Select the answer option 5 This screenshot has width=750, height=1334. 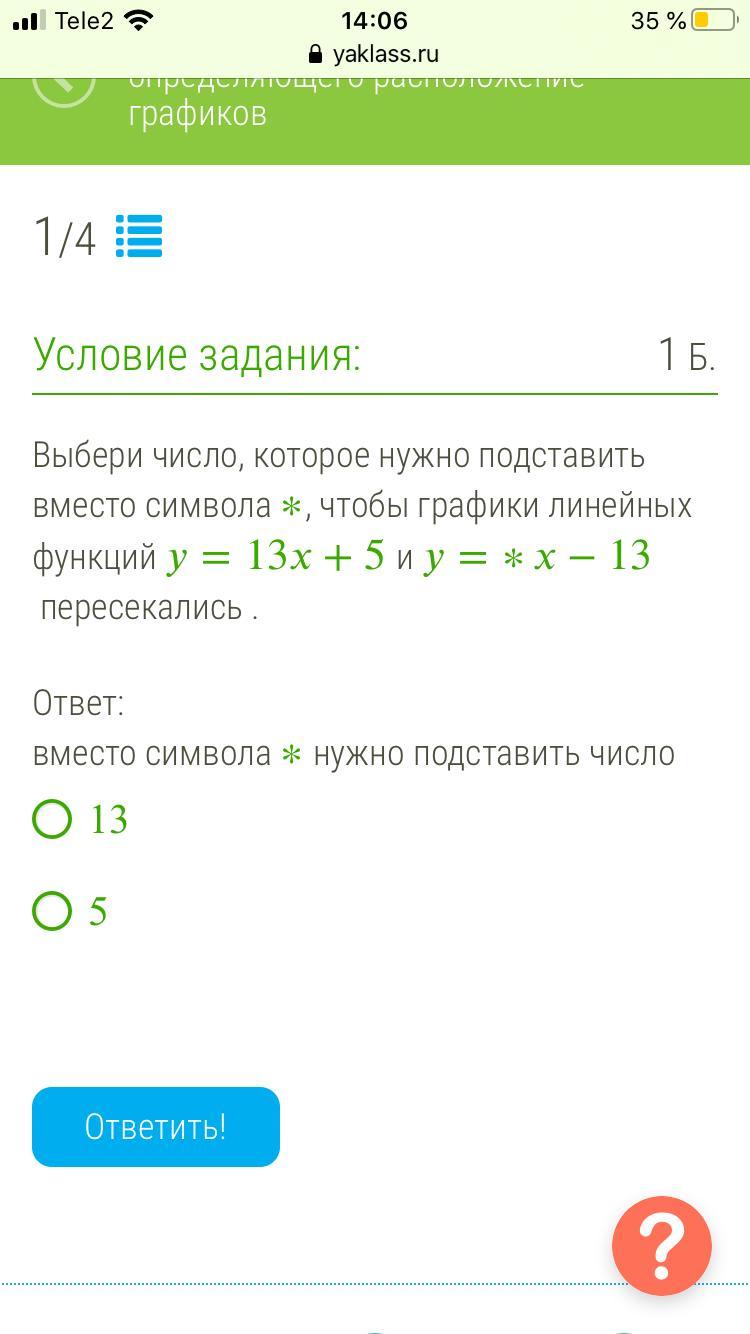52,911
